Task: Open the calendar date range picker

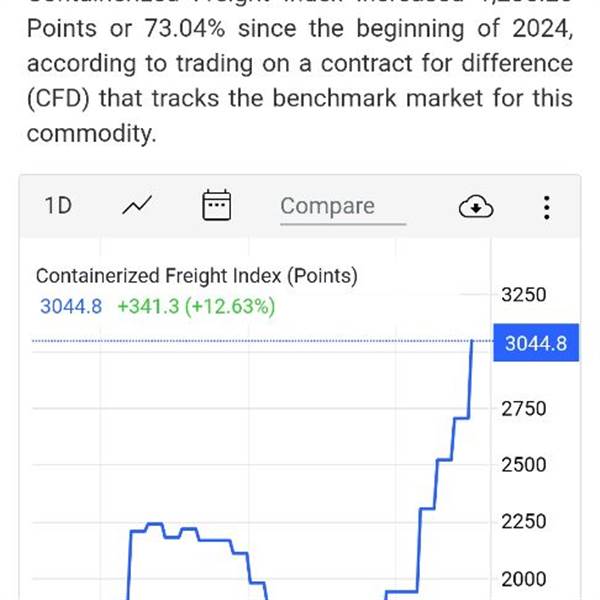Action: [217, 206]
